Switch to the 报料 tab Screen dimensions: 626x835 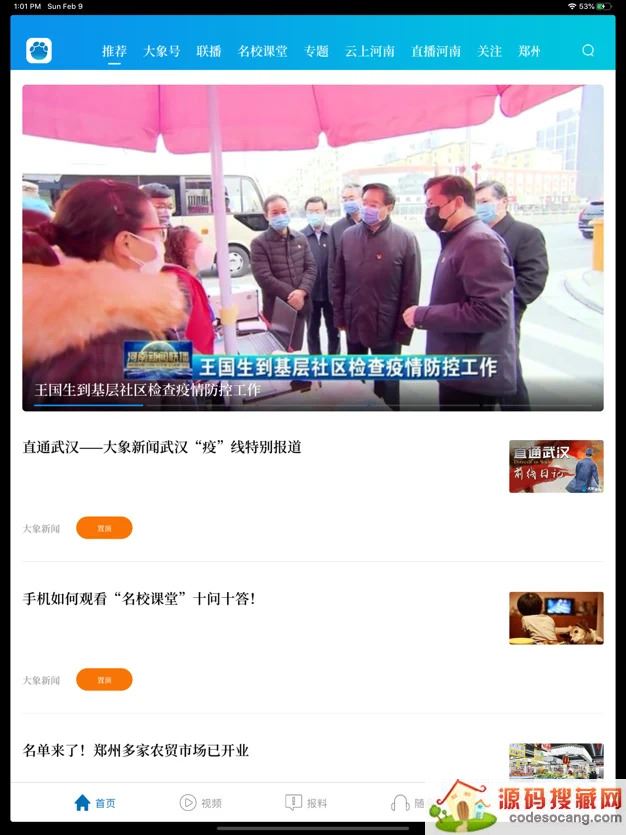click(x=306, y=803)
